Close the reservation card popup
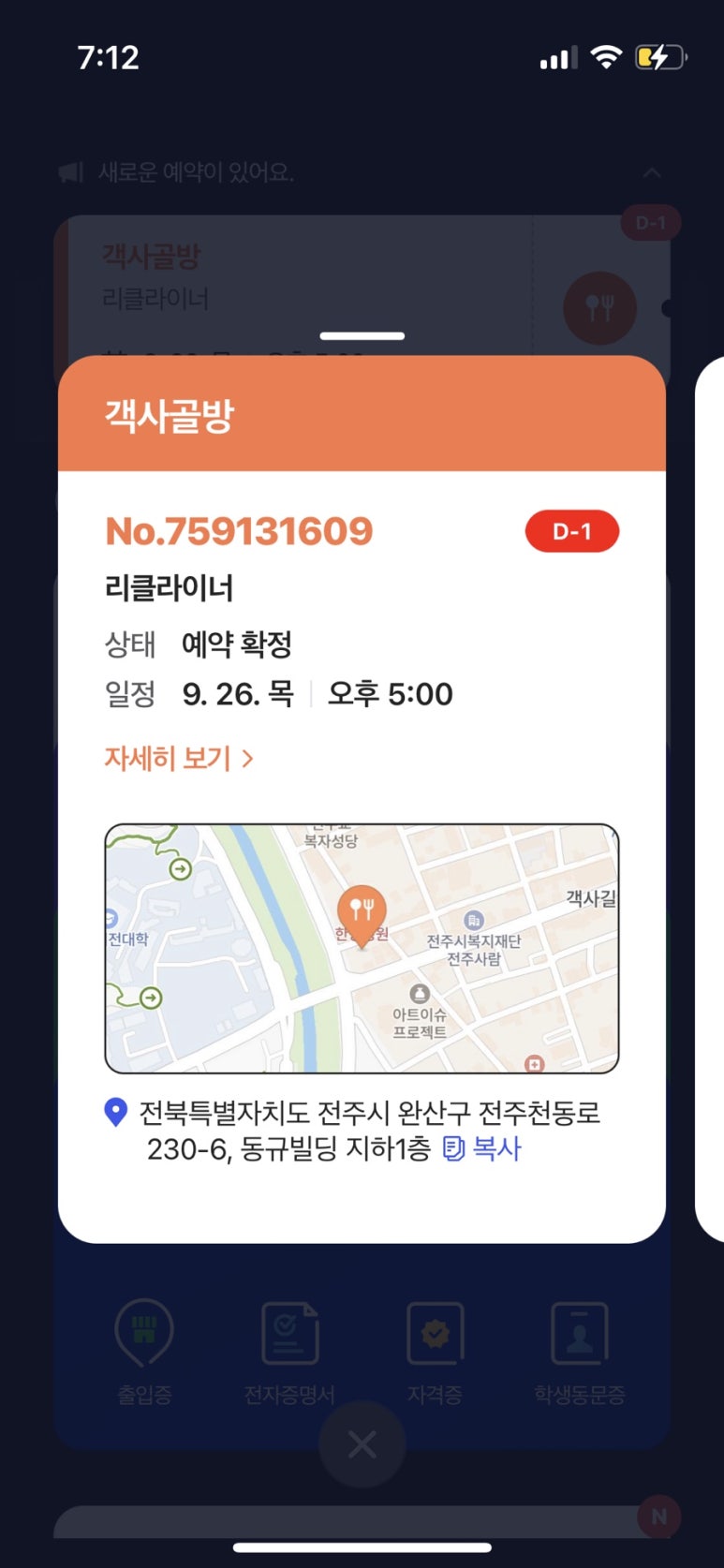The height and width of the screenshot is (1568, 724). (x=362, y=1443)
